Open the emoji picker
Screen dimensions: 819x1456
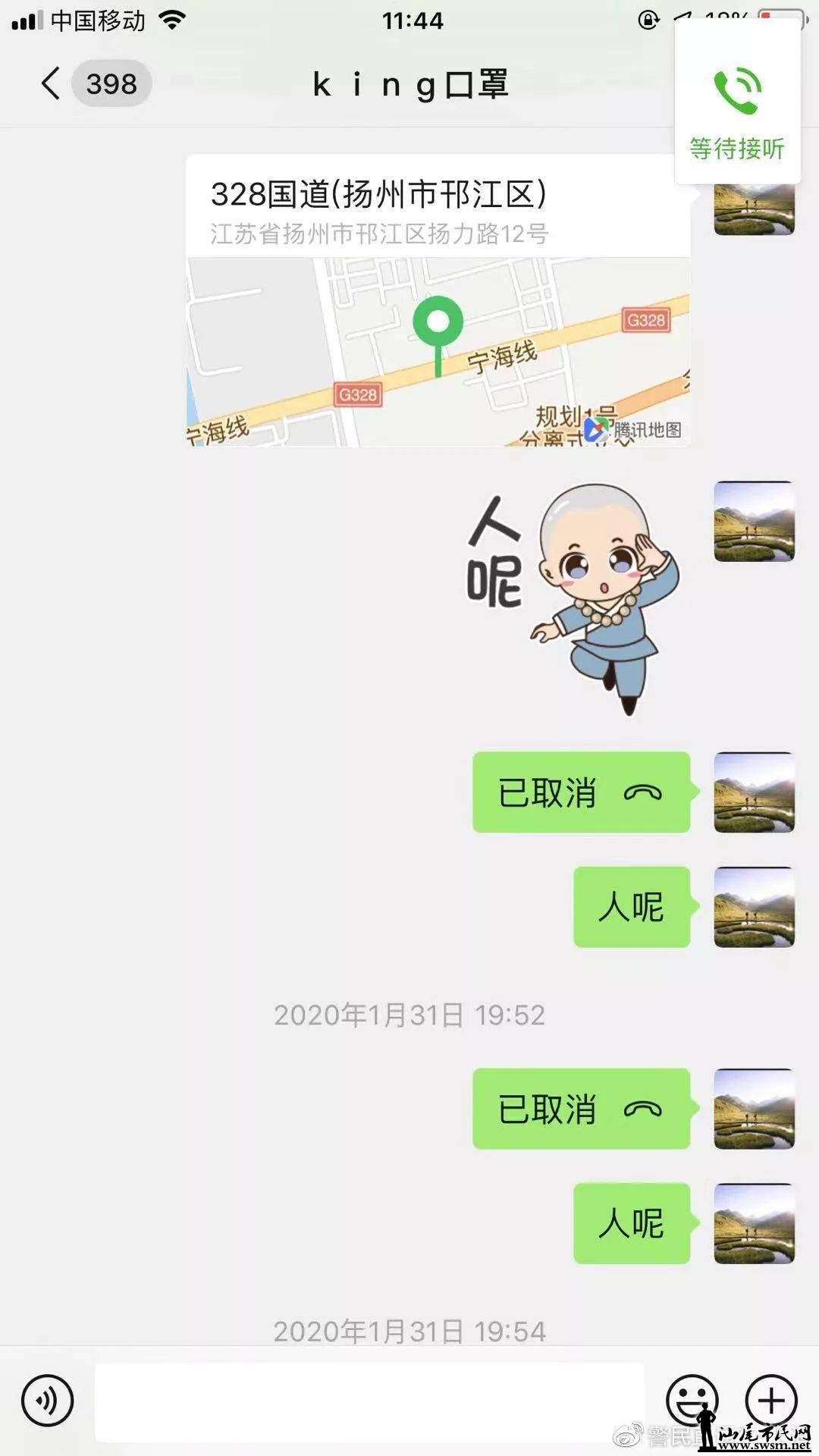point(692,1401)
